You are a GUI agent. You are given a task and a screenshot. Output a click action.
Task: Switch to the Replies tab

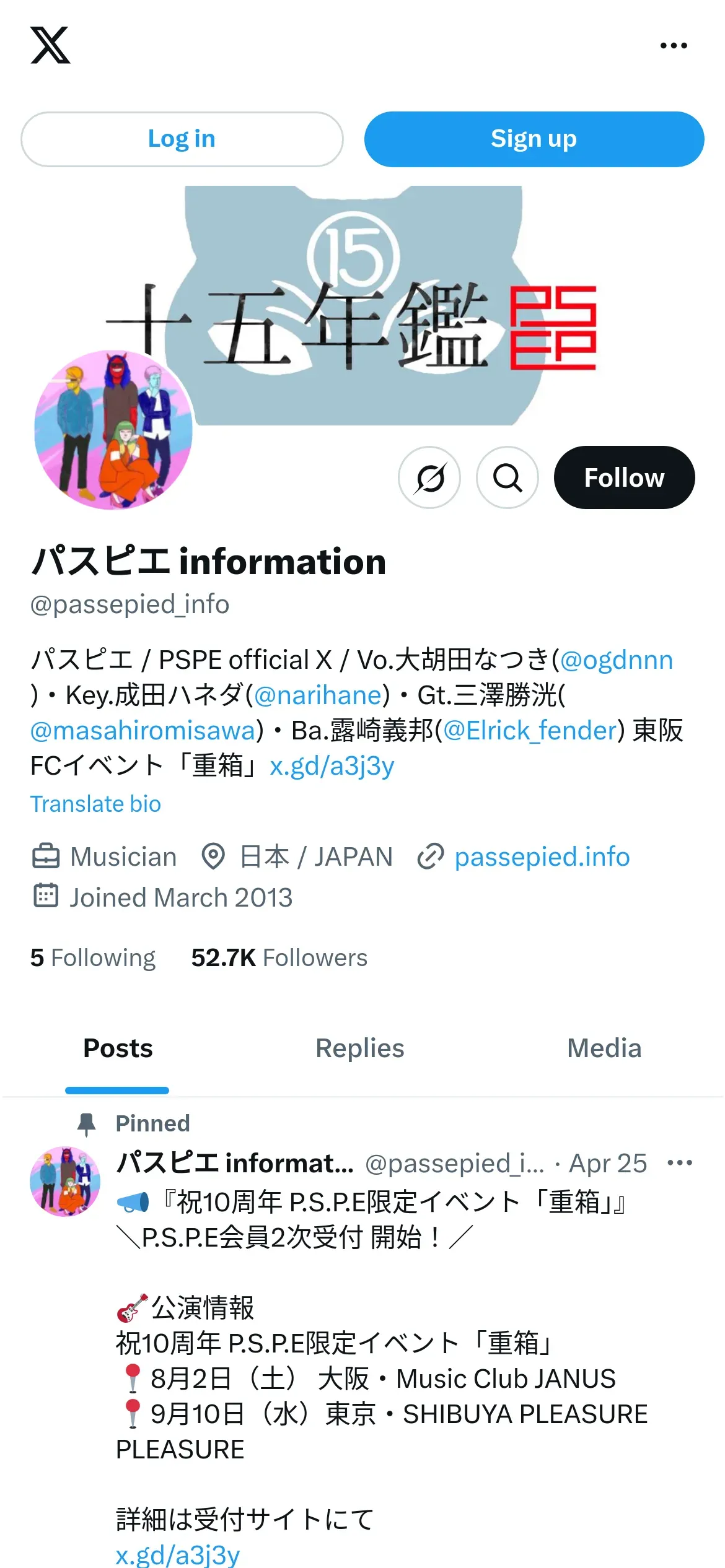click(x=360, y=1048)
